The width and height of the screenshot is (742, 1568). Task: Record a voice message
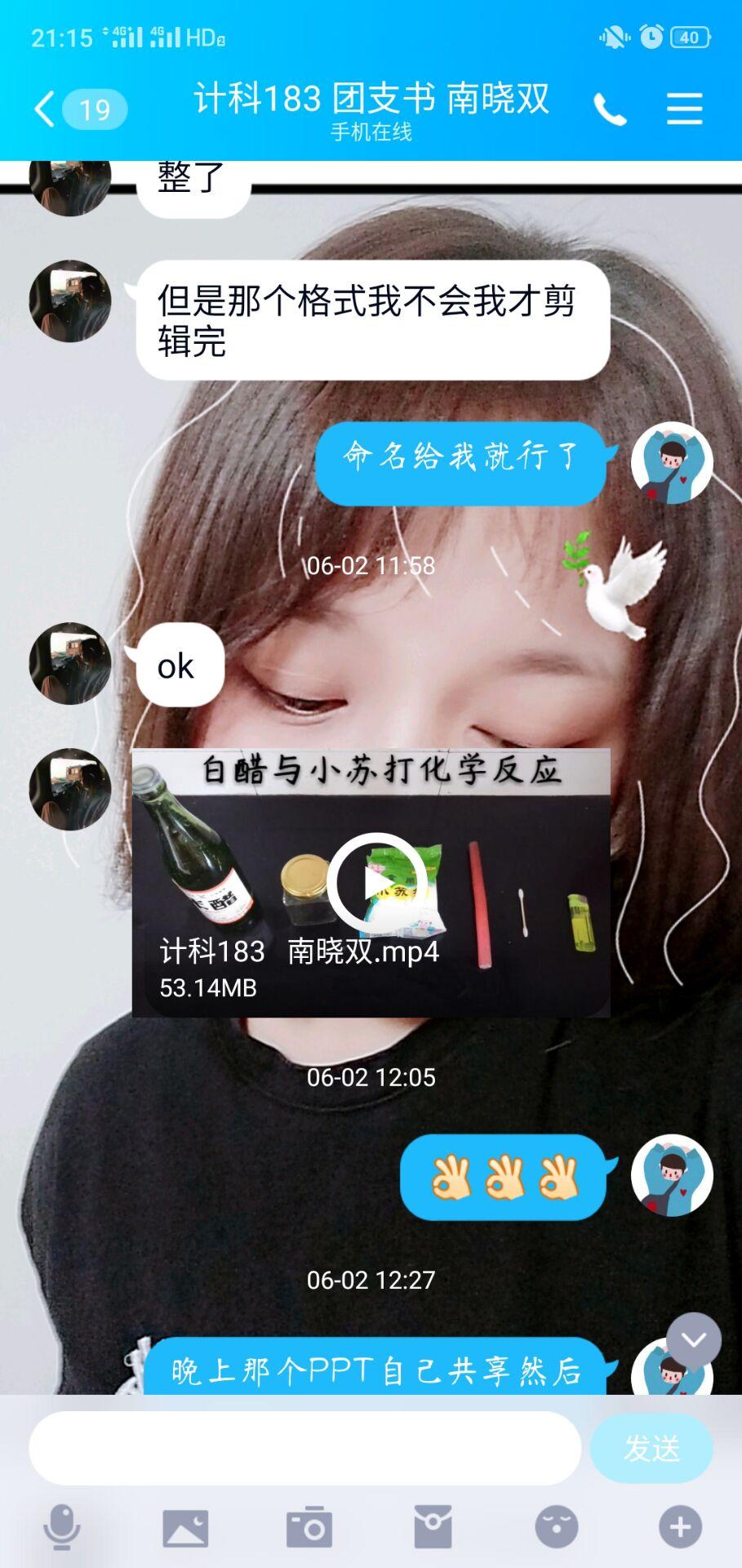tap(61, 1527)
